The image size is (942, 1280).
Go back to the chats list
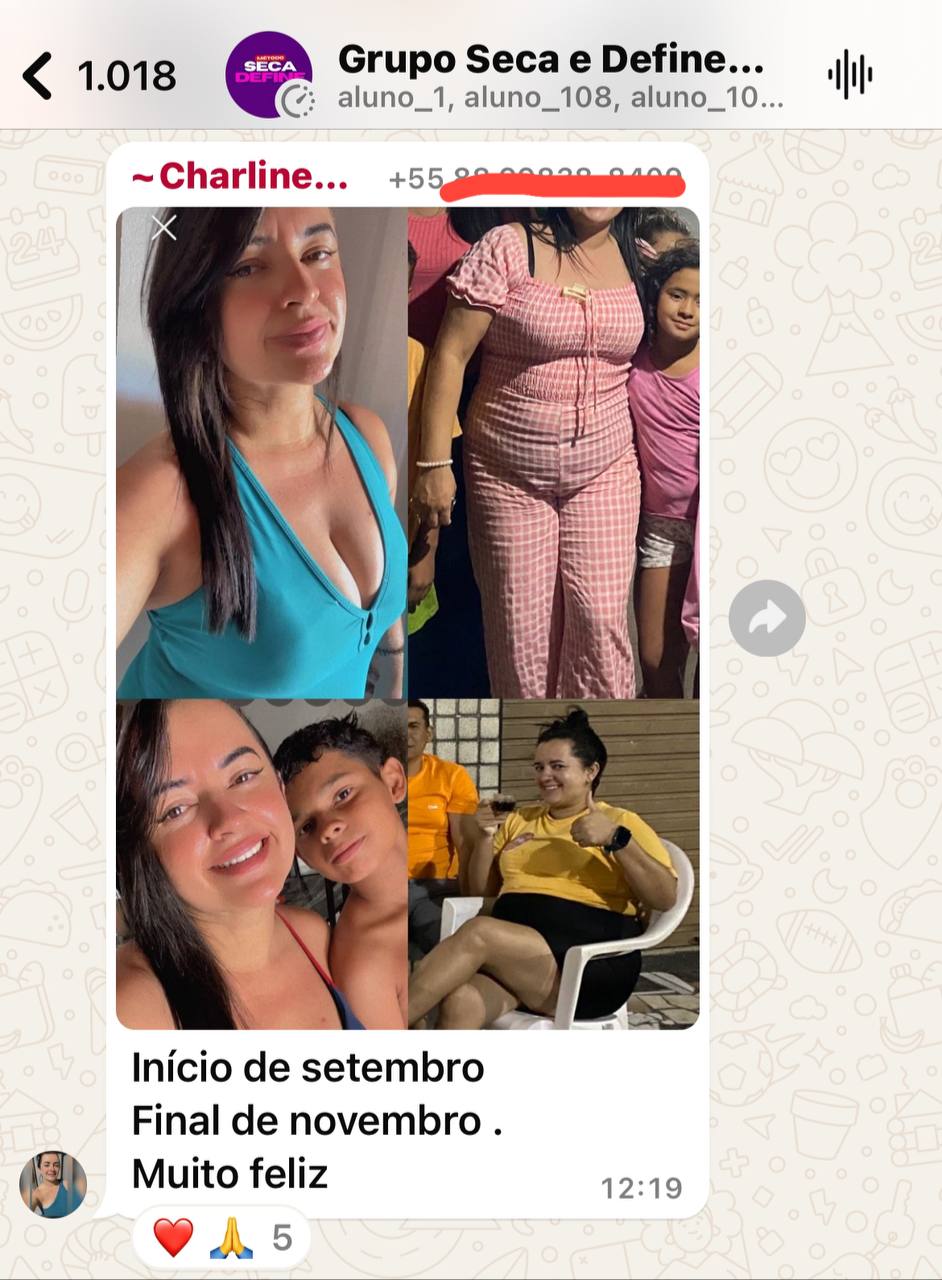coord(38,76)
